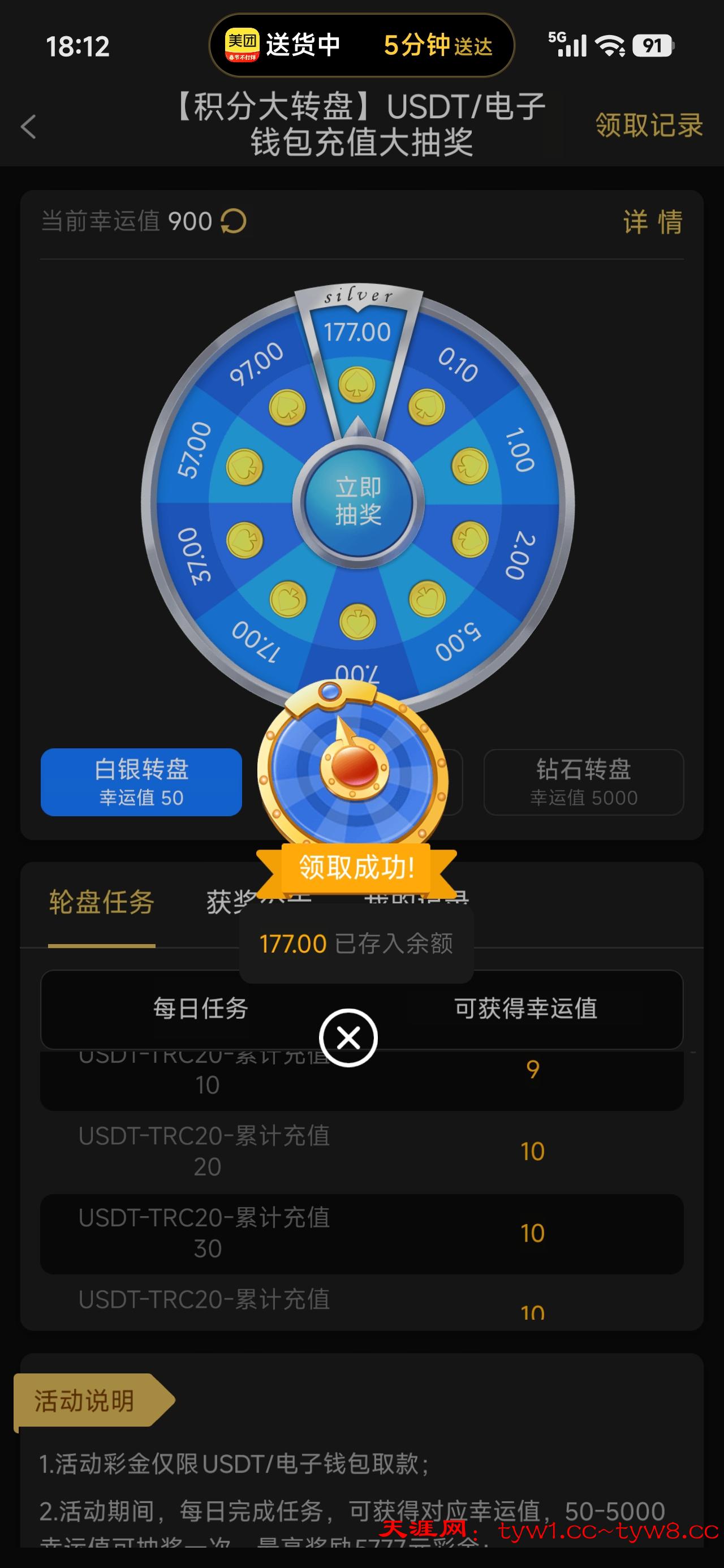
Task: Open 领取记录 claim history
Action: click(649, 126)
